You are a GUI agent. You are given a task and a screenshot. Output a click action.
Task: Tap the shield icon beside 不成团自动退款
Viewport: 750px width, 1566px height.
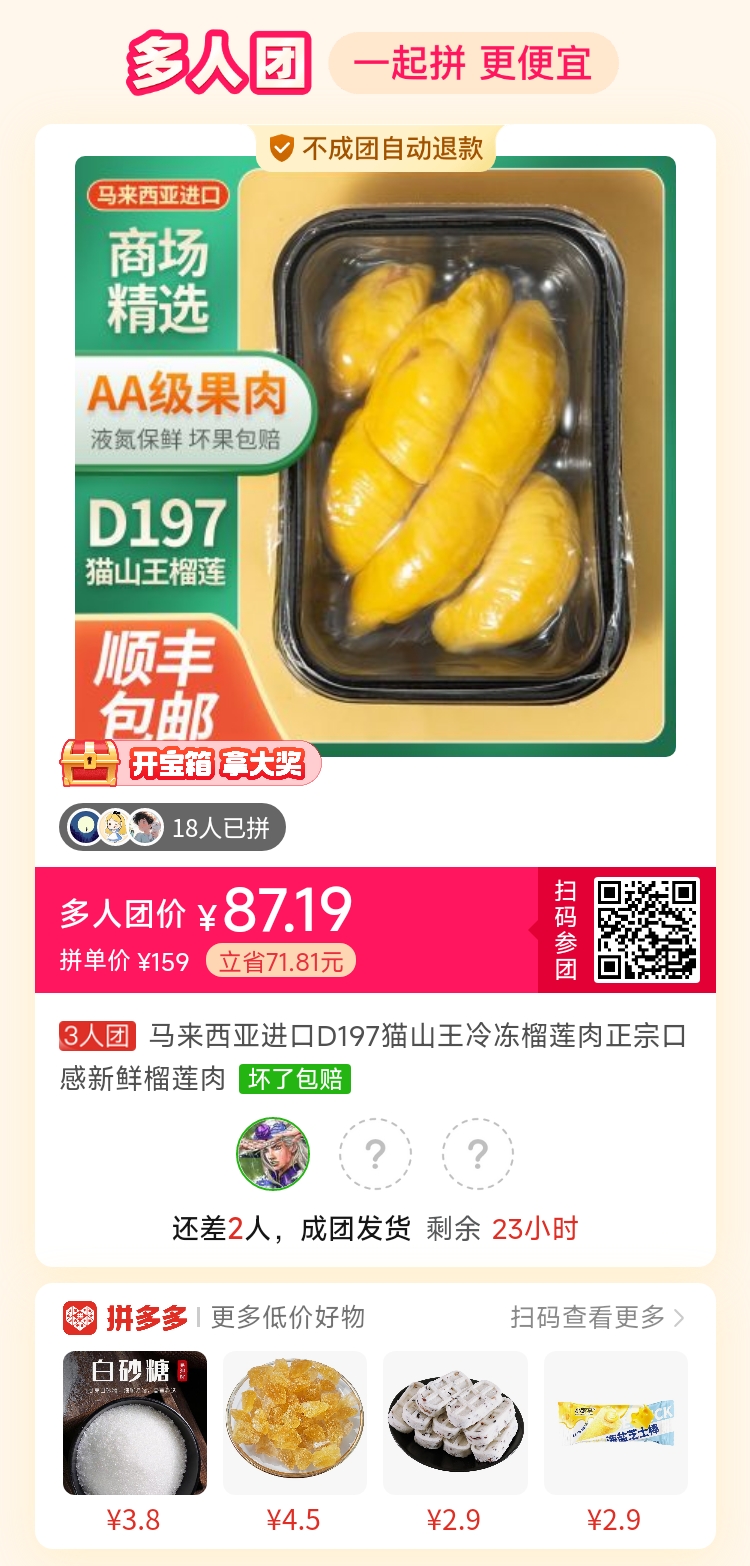coord(280,148)
